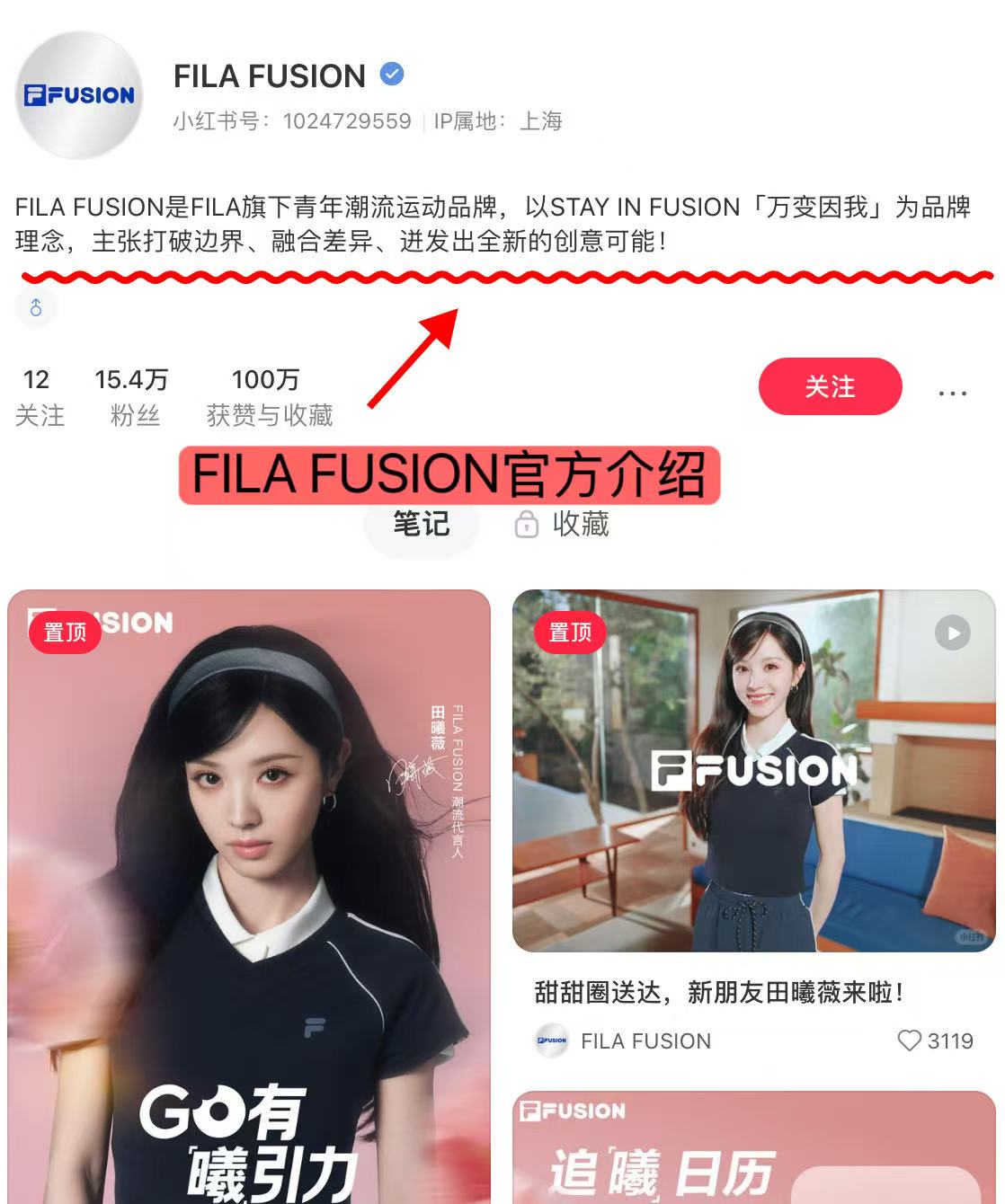View FILA FUSION profile avatar
The image size is (1005, 1204).
coord(81,95)
